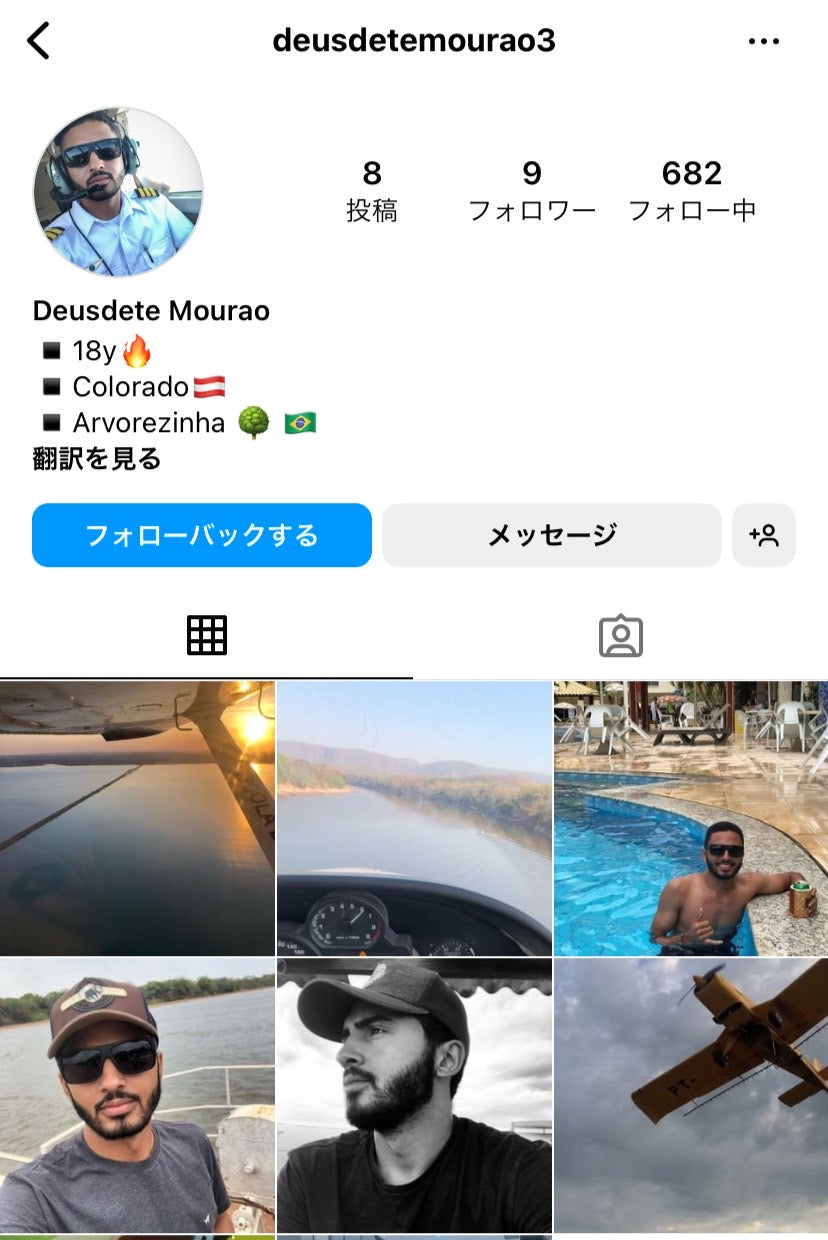The image size is (828, 1240).
Task: Tap the username deusdetemourao3
Action: pos(414,40)
